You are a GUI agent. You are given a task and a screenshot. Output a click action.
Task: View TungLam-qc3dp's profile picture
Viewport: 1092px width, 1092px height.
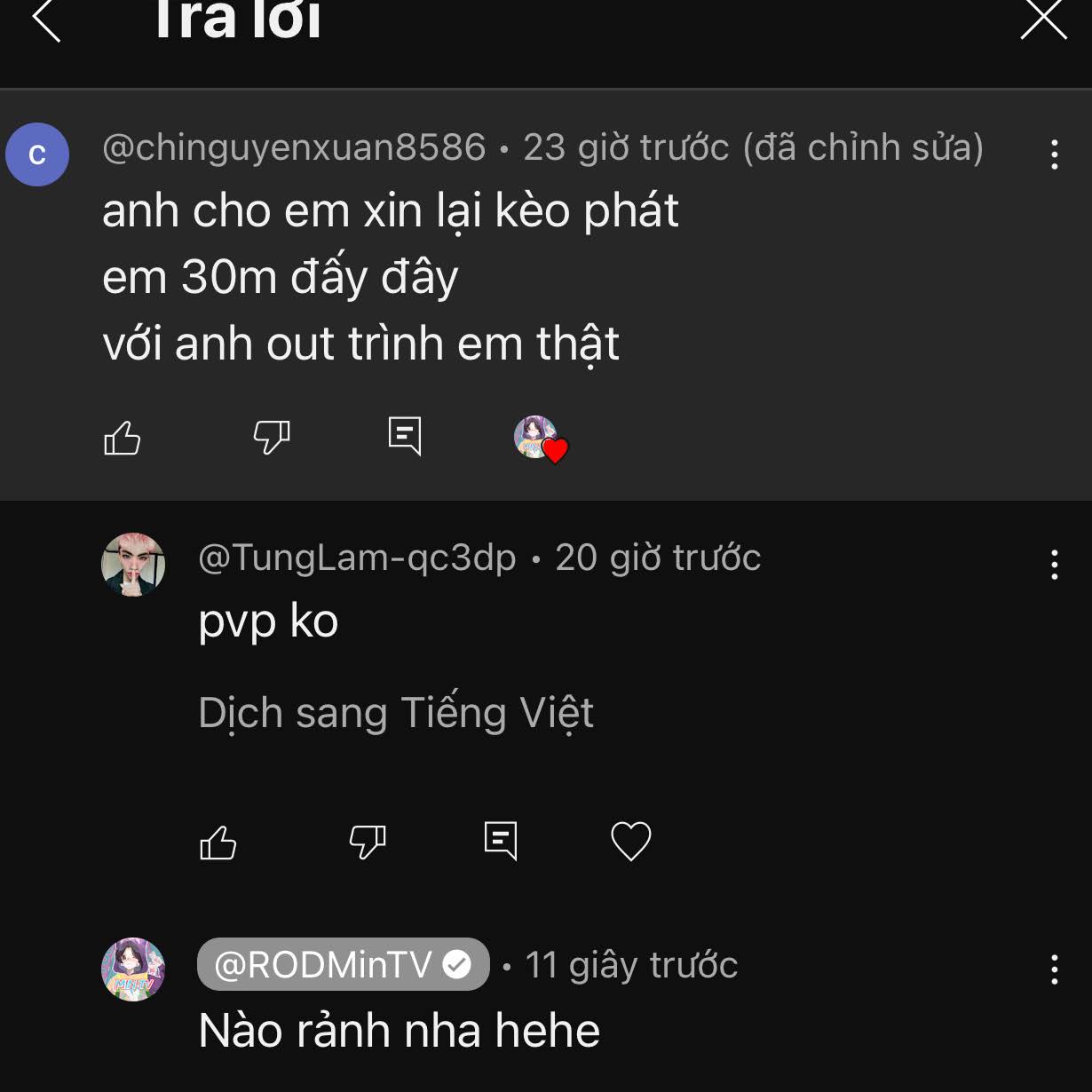coord(133,565)
